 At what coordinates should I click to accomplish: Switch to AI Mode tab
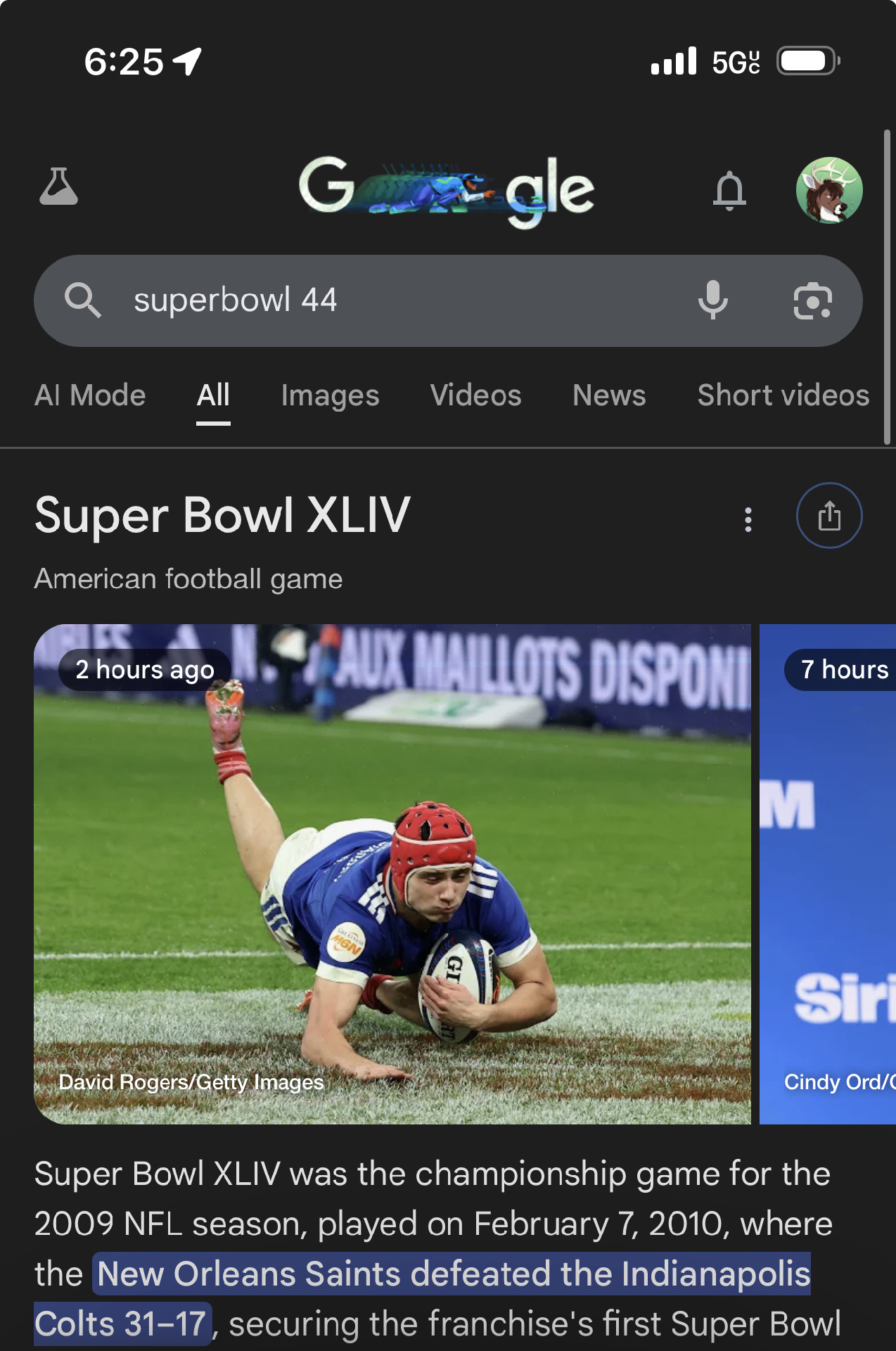point(90,395)
